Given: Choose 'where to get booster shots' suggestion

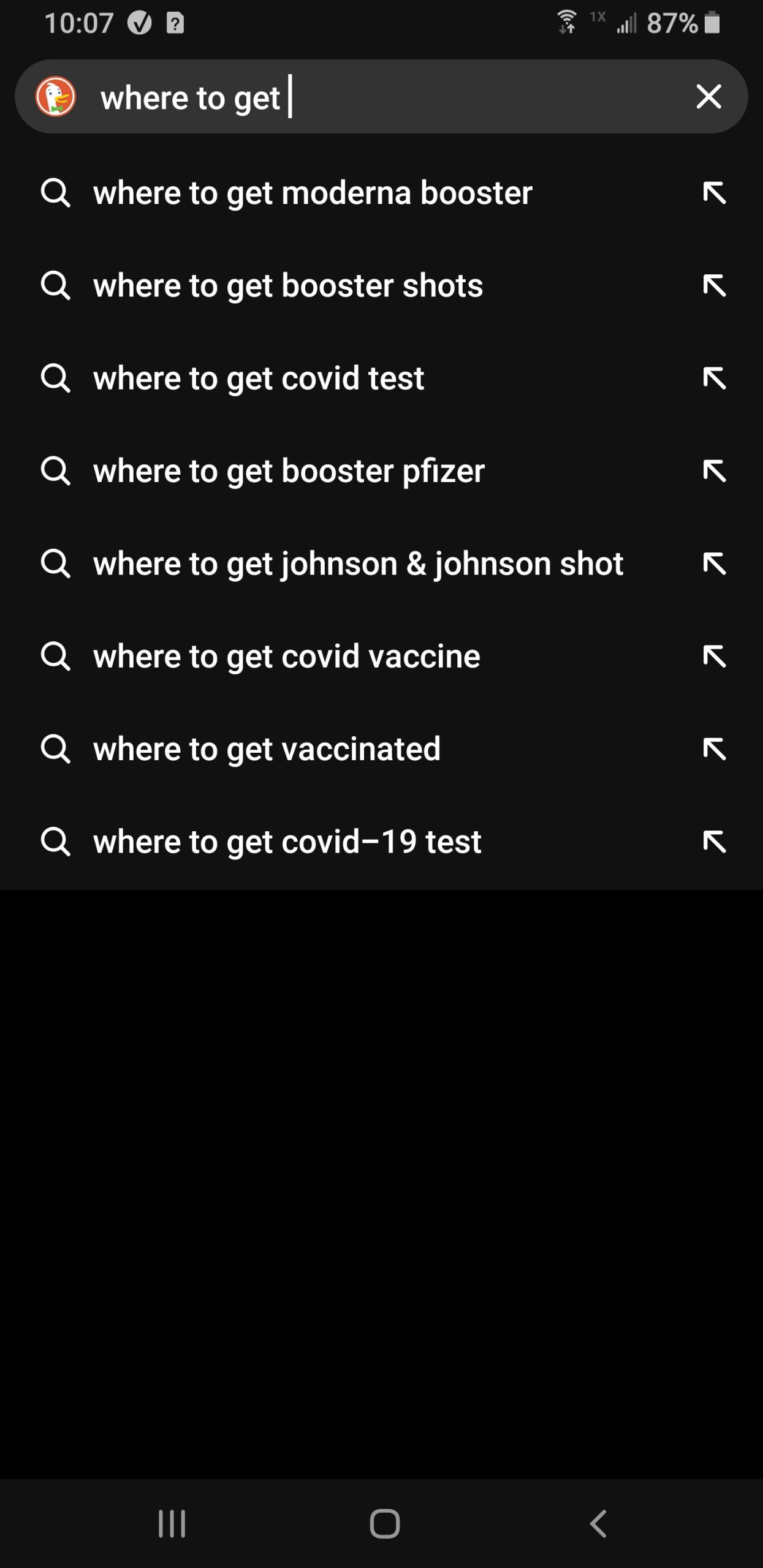Looking at the screenshot, I should coord(381,285).
